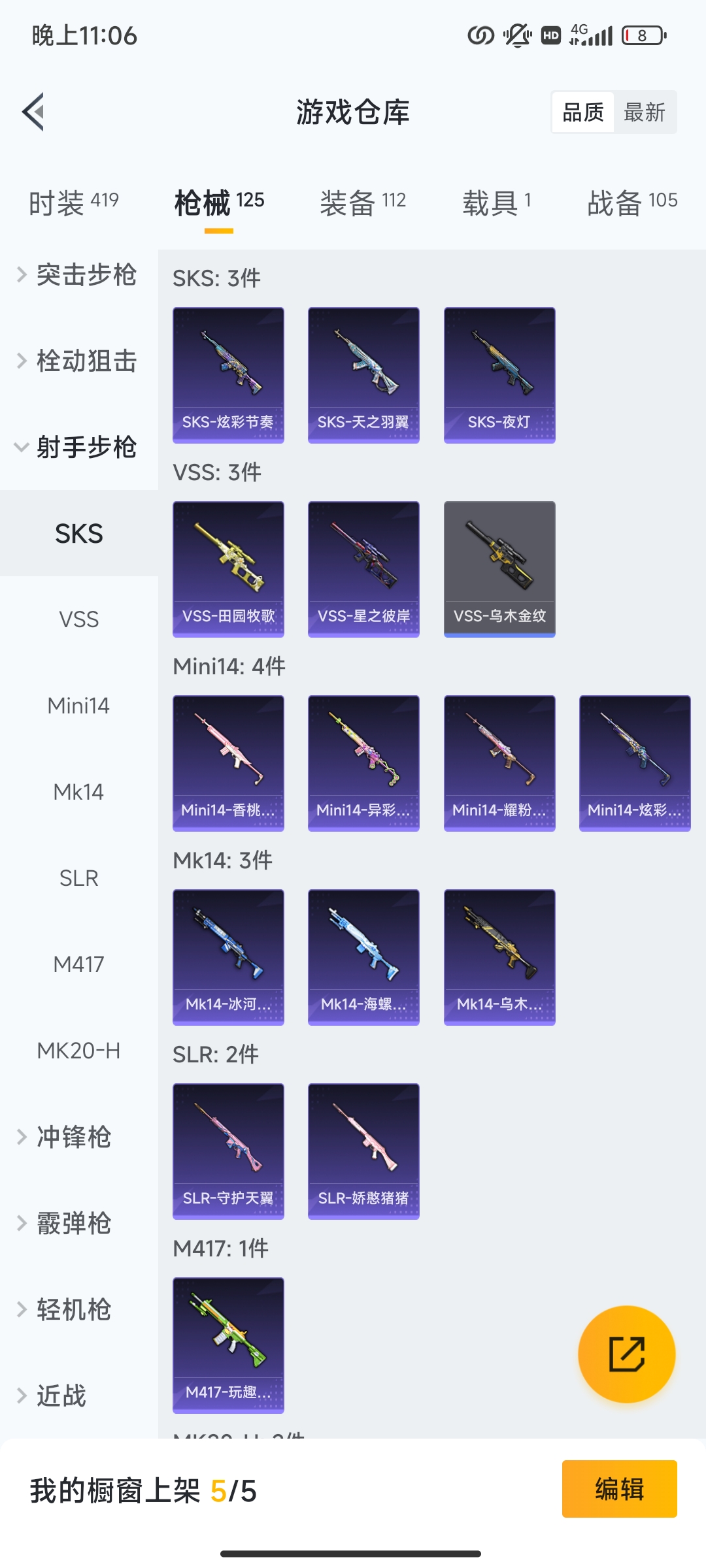Image resolution: width=706 pixels, height=1568 pixels.
Task: Open the SLR-娇憨猪猪 skin
Action: 363,1151
